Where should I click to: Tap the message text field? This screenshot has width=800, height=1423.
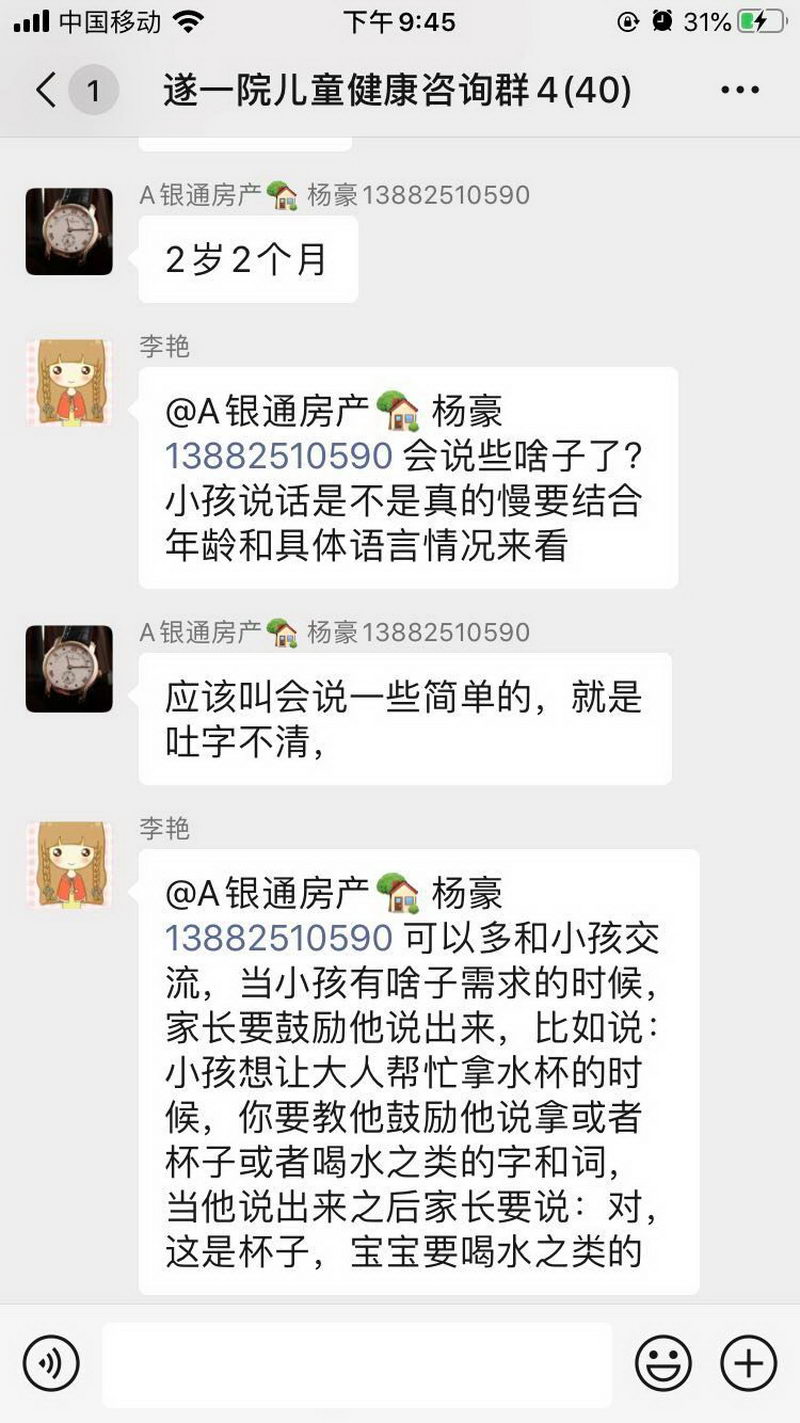[x=357, y=1364]
